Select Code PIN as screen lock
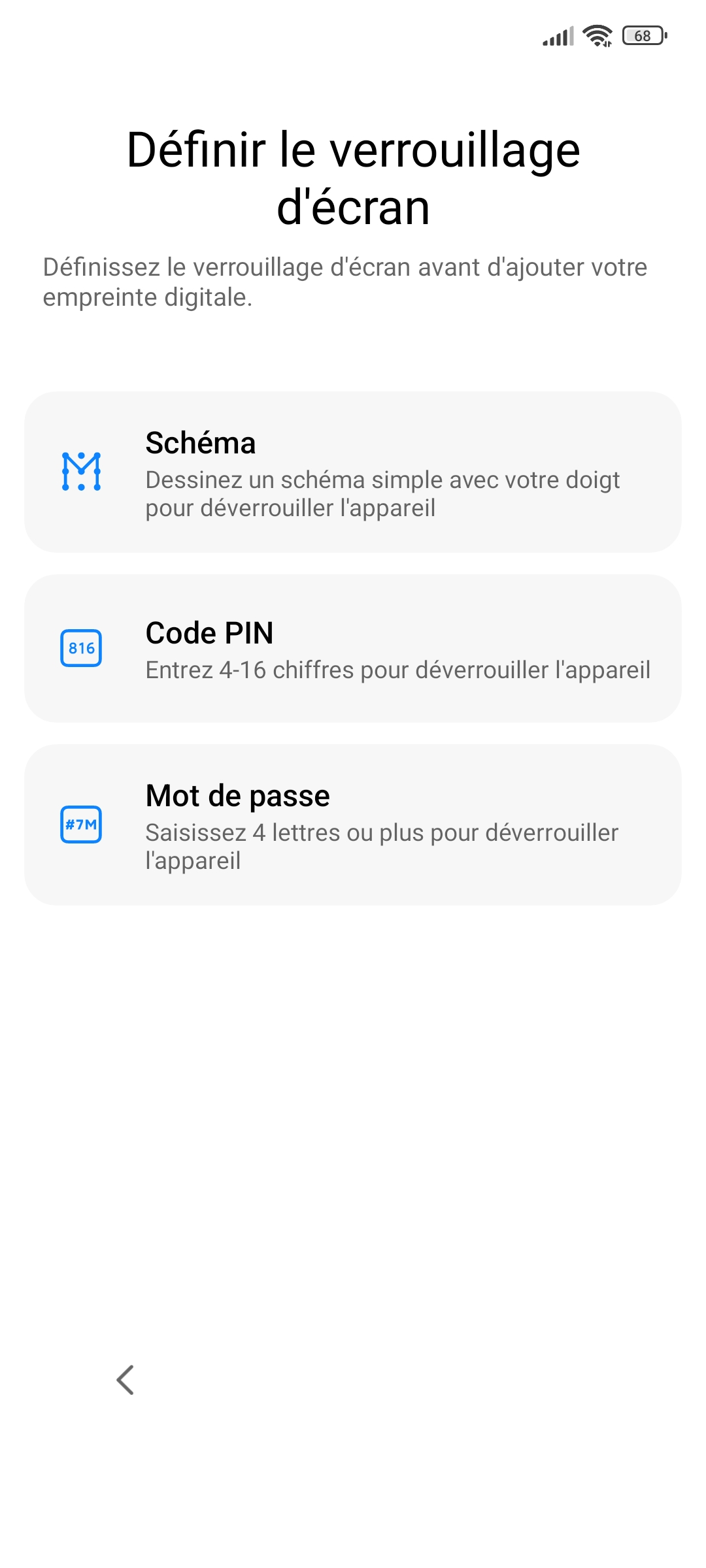The image size is (706, 1568). click(353, 648)
